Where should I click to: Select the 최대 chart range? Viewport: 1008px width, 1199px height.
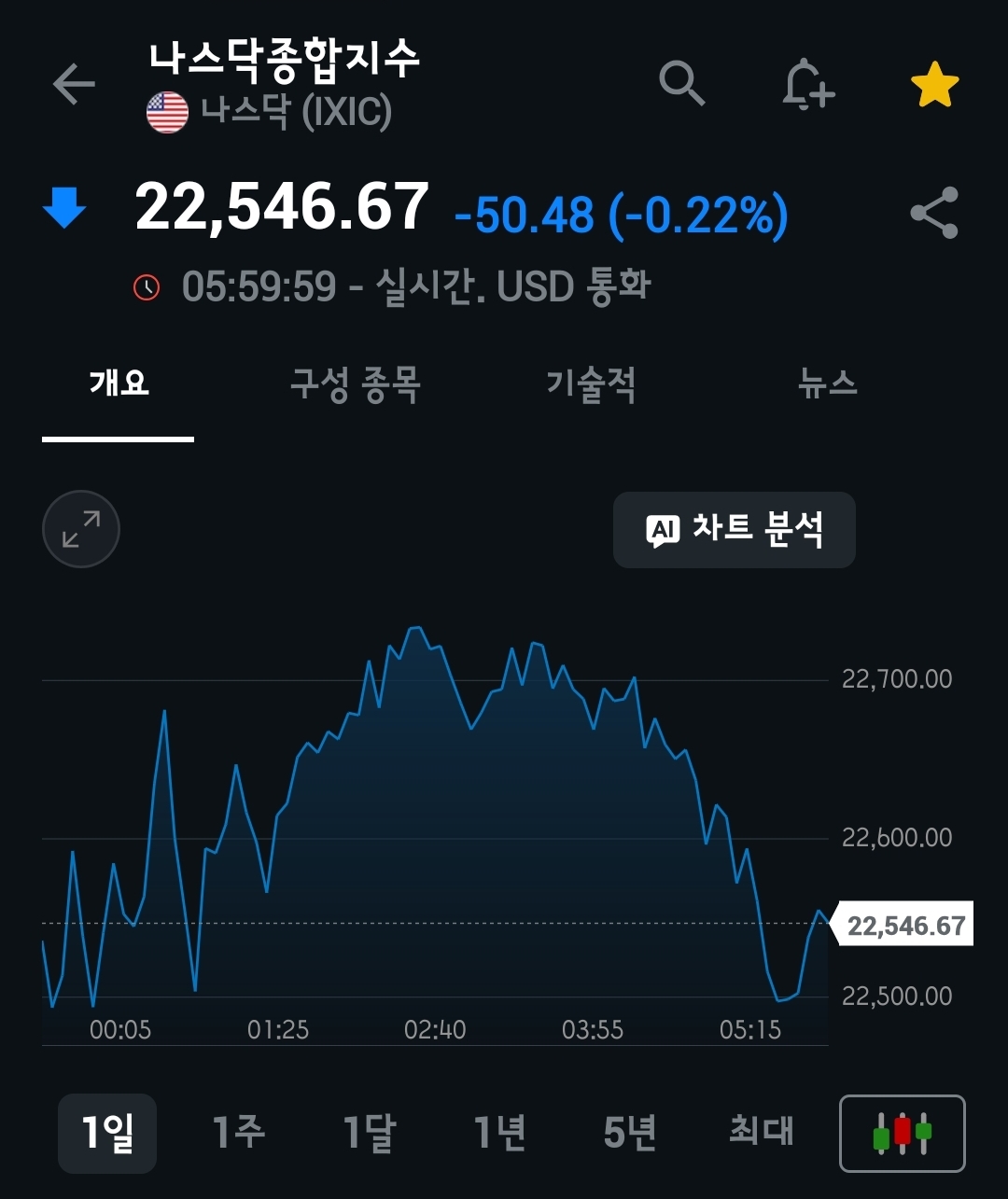tap(761, 1133)
